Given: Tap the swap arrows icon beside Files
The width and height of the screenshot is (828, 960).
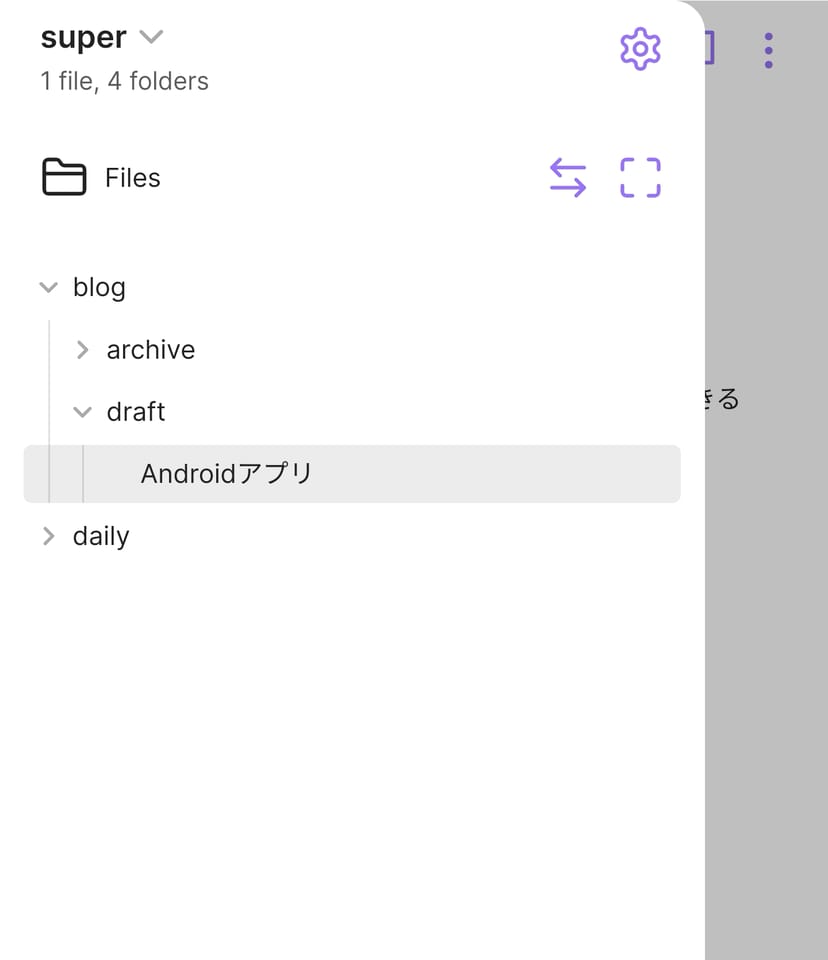Looking at the screenshot, I should point(567,178).
